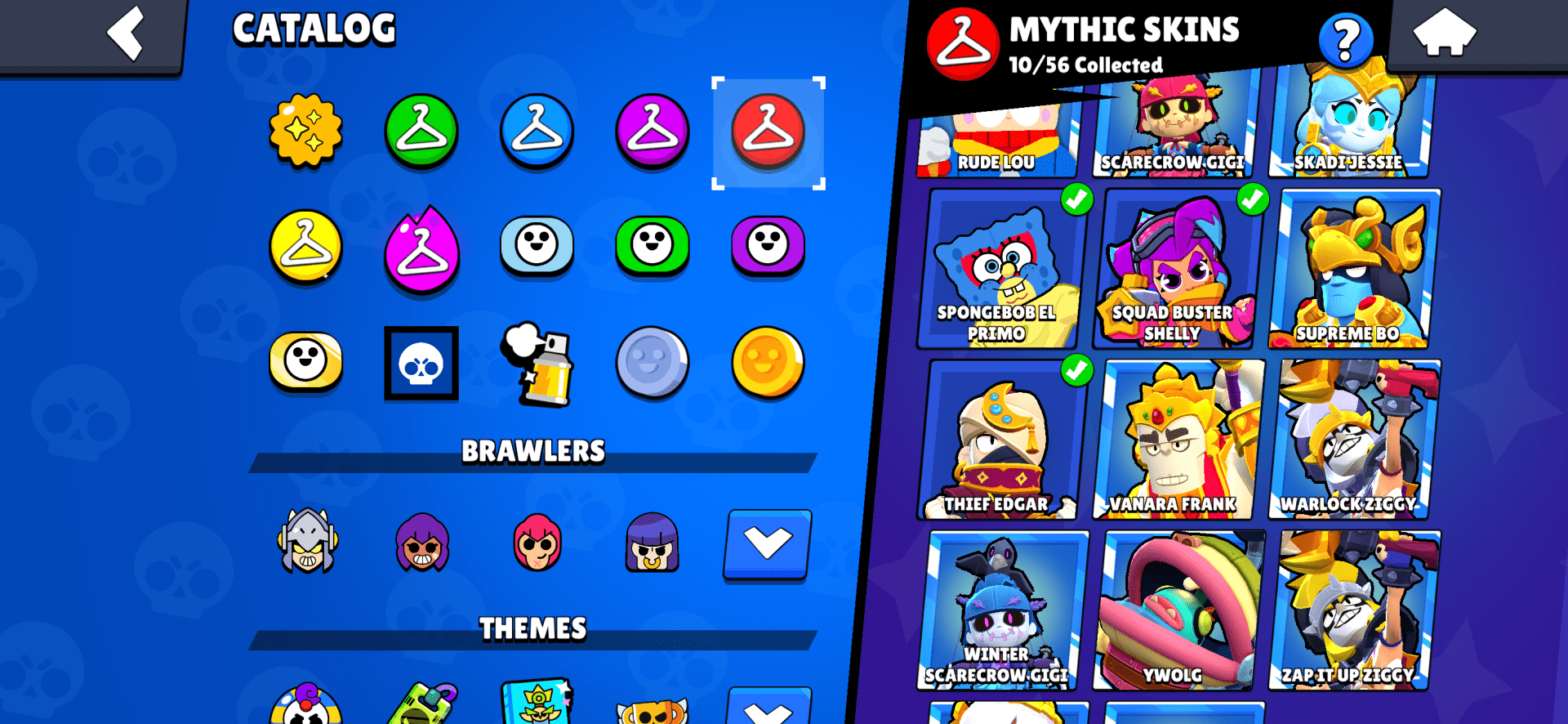Open the spray can category
The image size is (1568, 724).
[x=537, y=364]
